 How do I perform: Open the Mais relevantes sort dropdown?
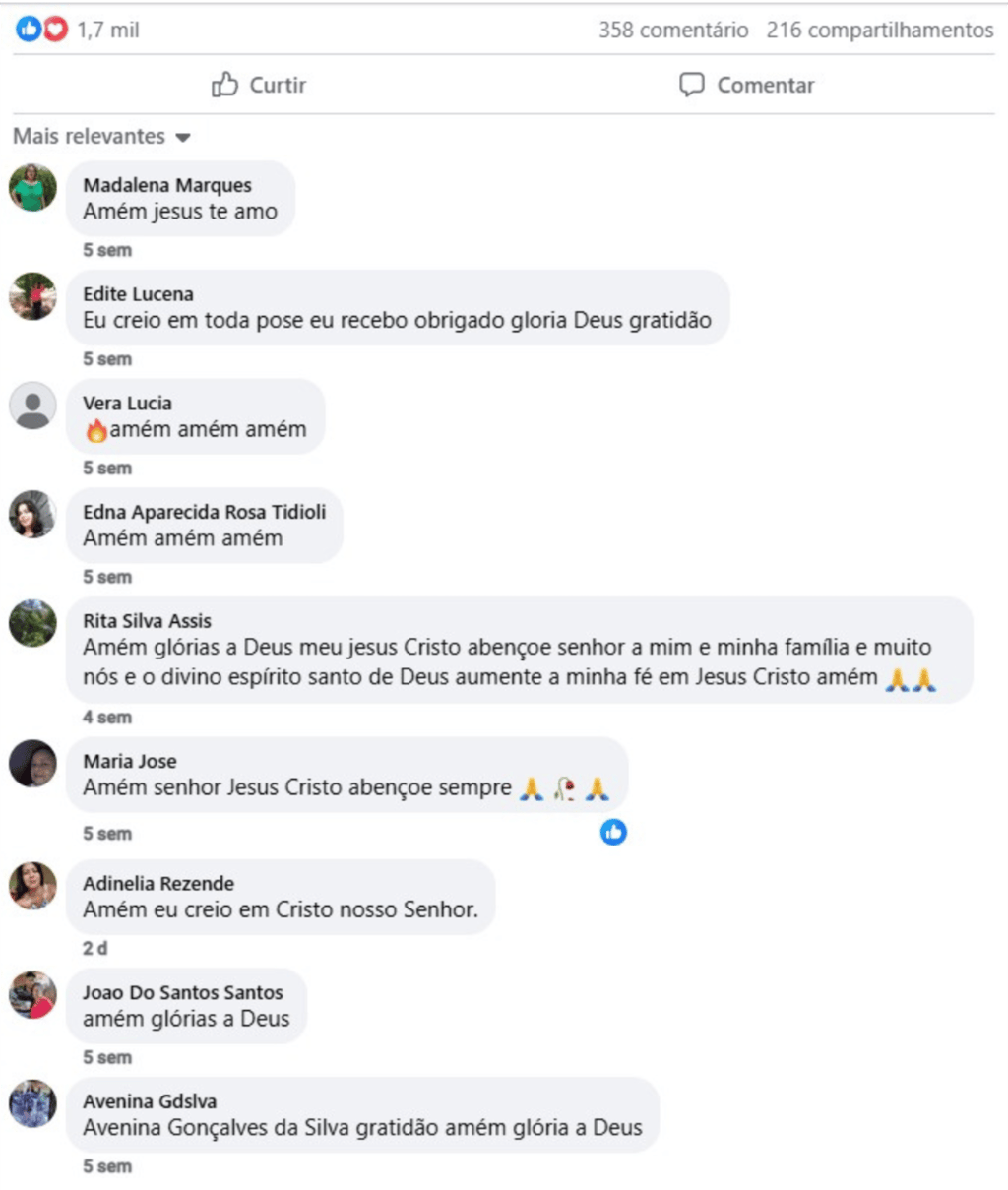click(101, 136)
